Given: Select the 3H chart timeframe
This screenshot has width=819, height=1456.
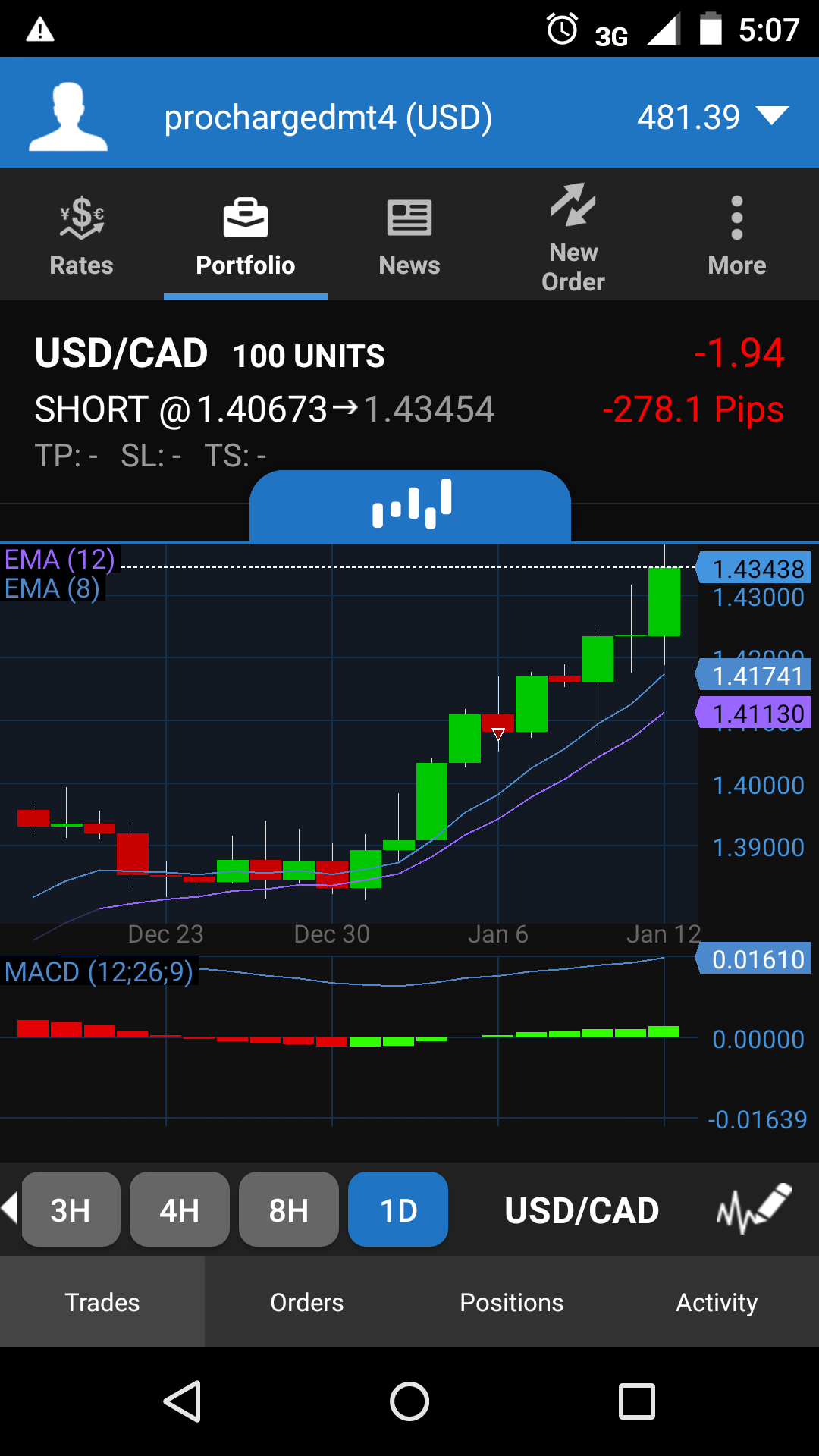Looking at the screenshot, I should click(71, 1210).
